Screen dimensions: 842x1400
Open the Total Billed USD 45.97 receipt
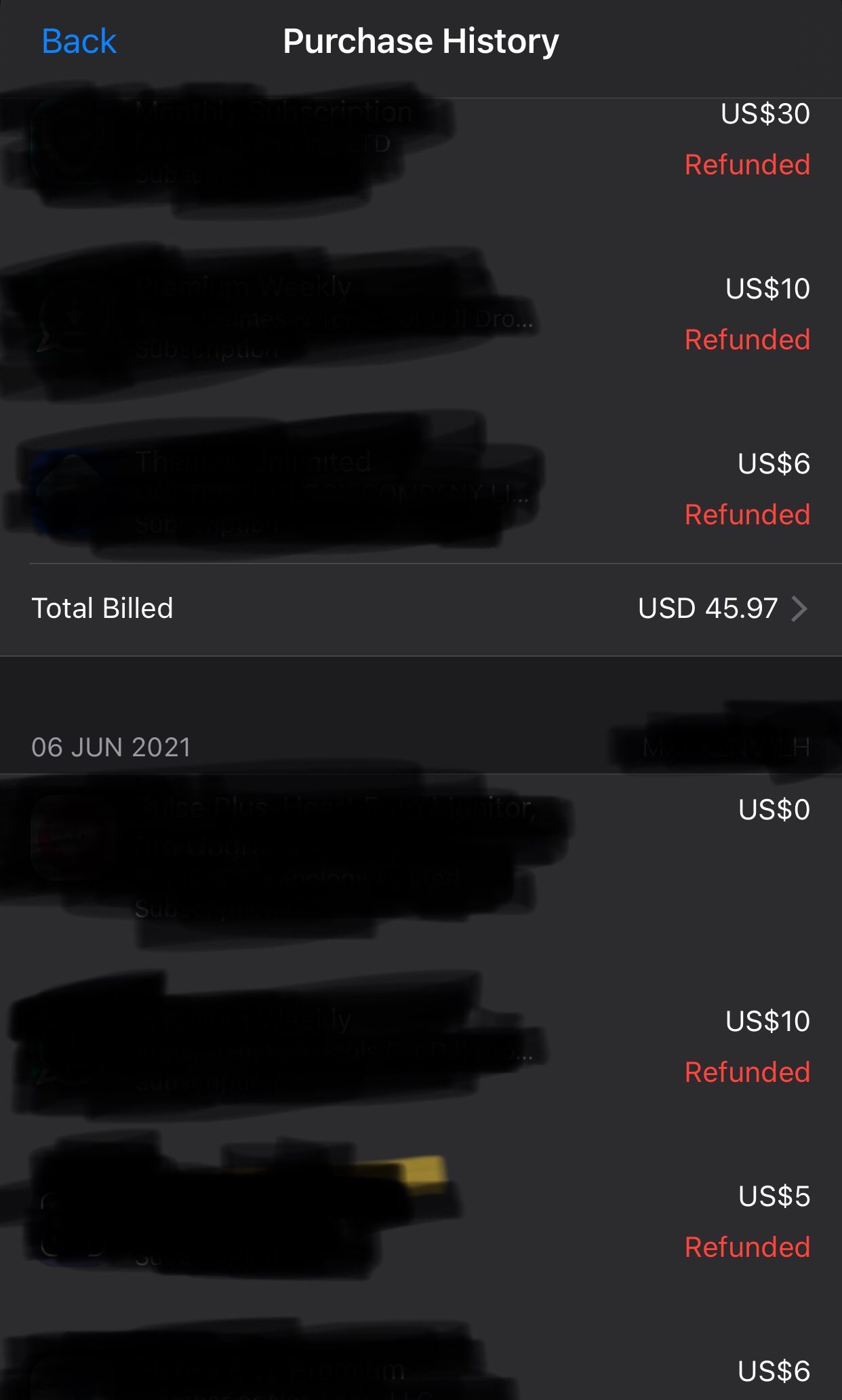(x=420, y=608)
